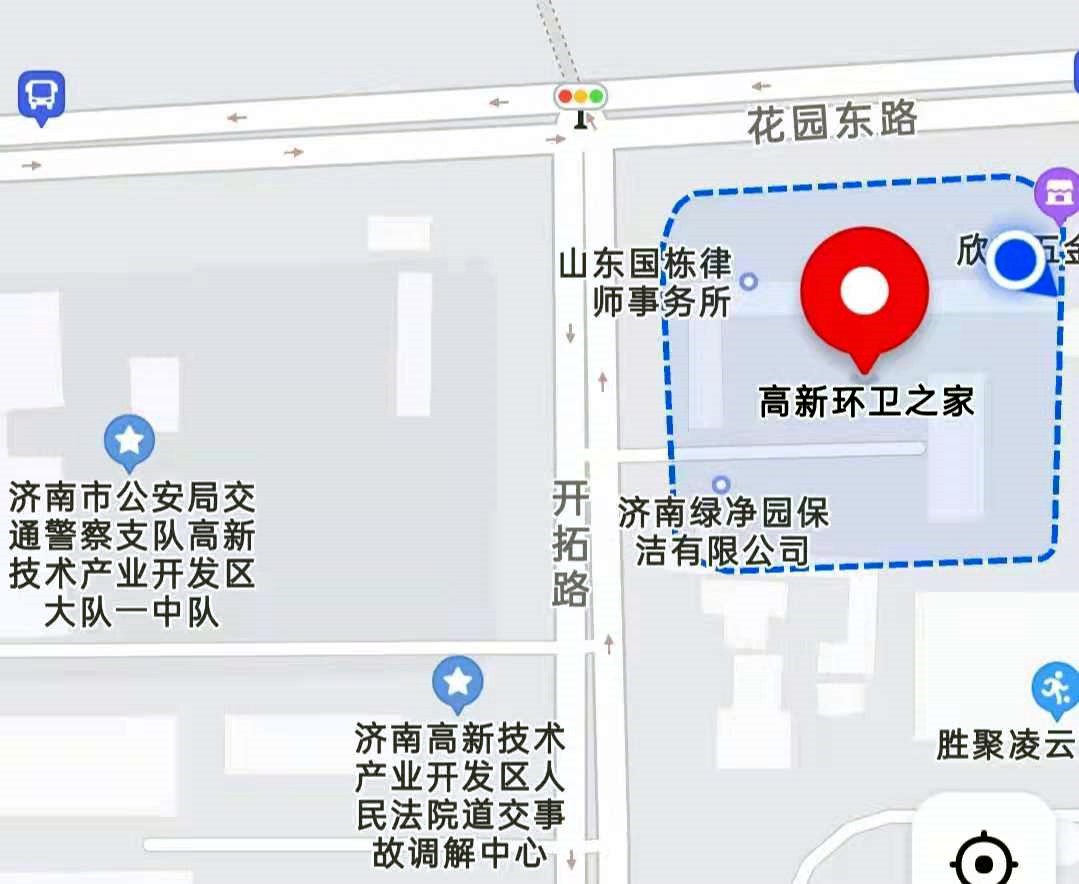Open the purple shop marker near 欣
This screenshot has width=1079, height=884.
click(1057, 191)
